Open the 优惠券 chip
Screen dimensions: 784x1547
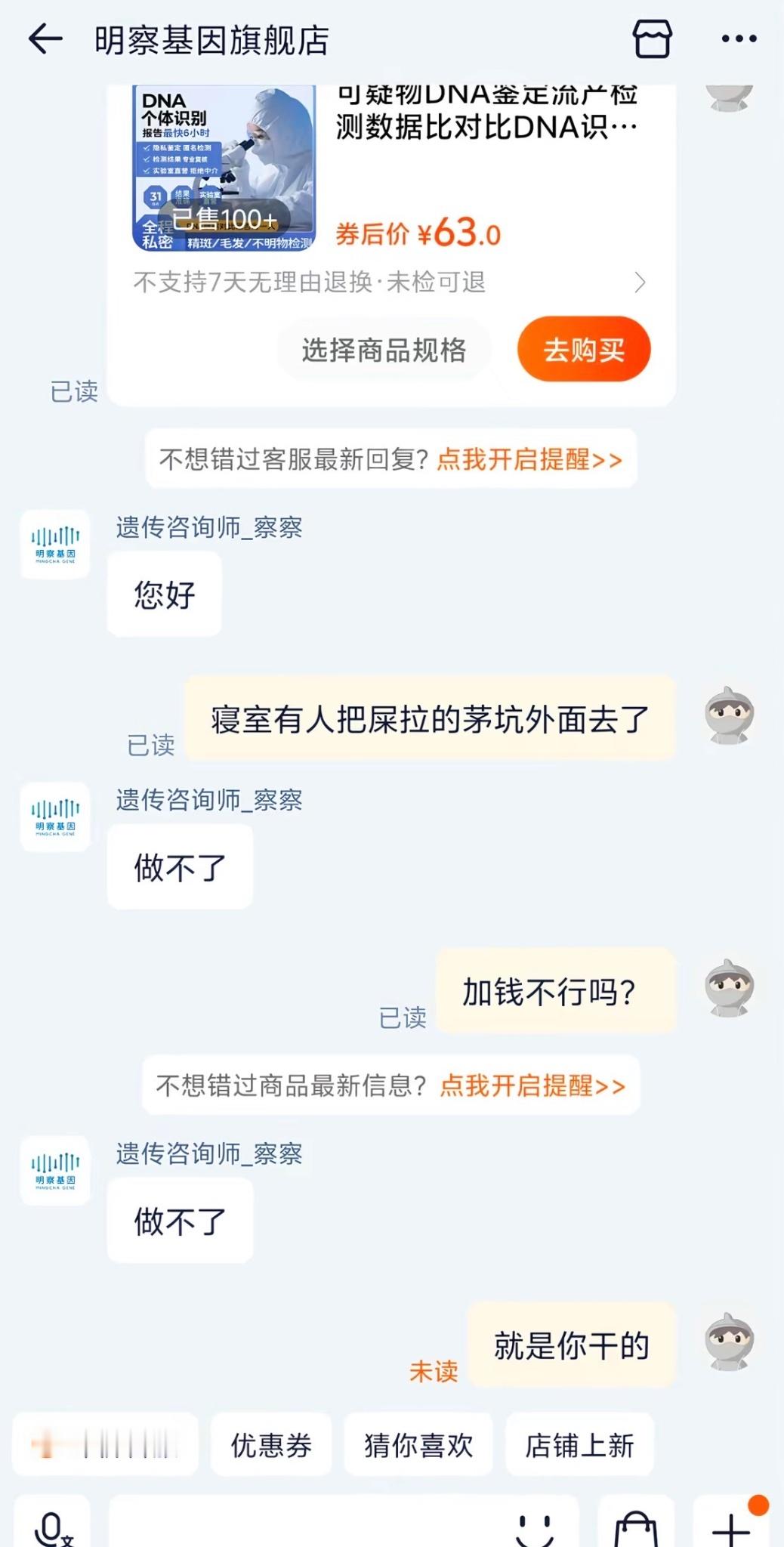(271, 1445)
